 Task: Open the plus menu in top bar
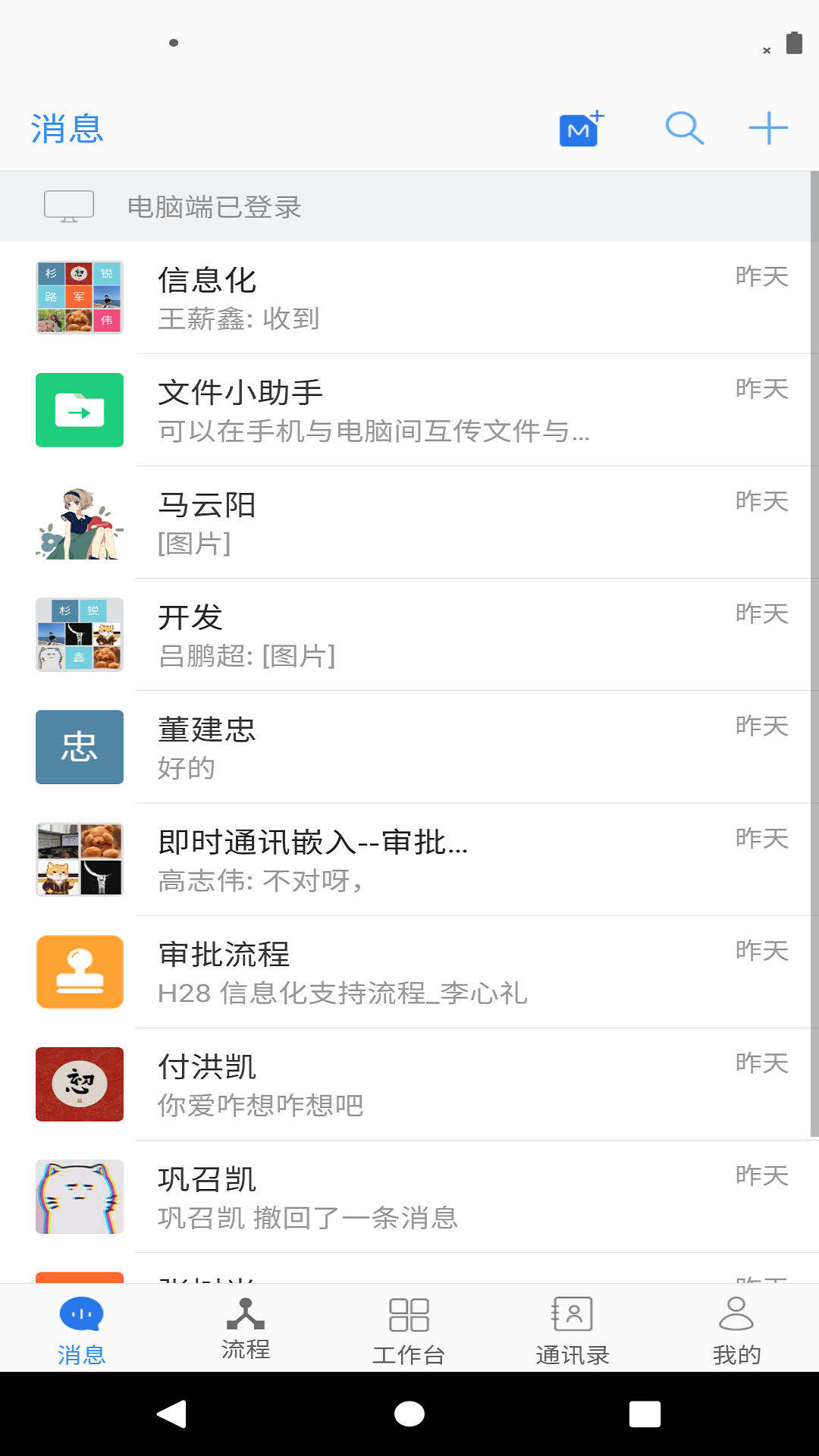tap(768, 127)
